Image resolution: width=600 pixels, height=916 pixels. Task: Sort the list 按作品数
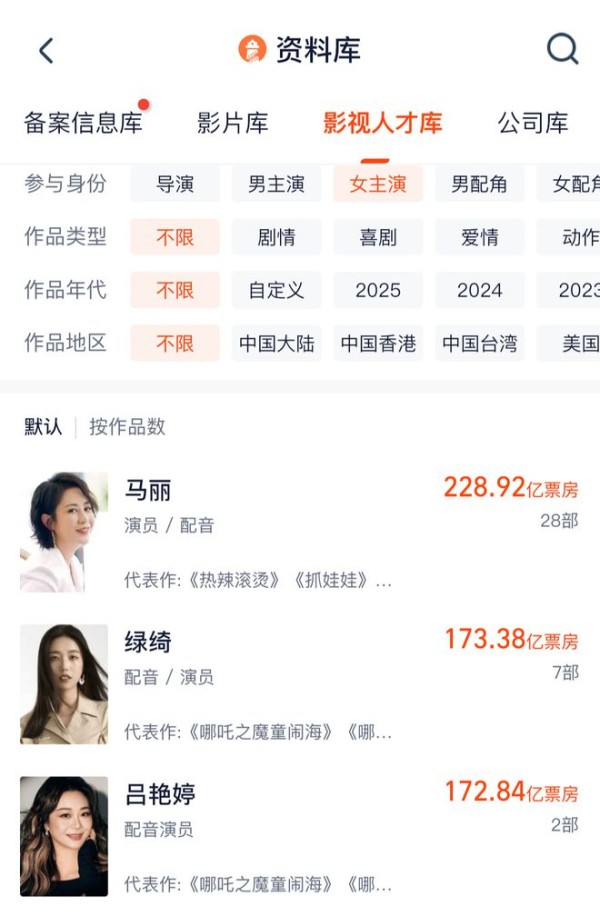pyautogui.click(x=127, y=427)
